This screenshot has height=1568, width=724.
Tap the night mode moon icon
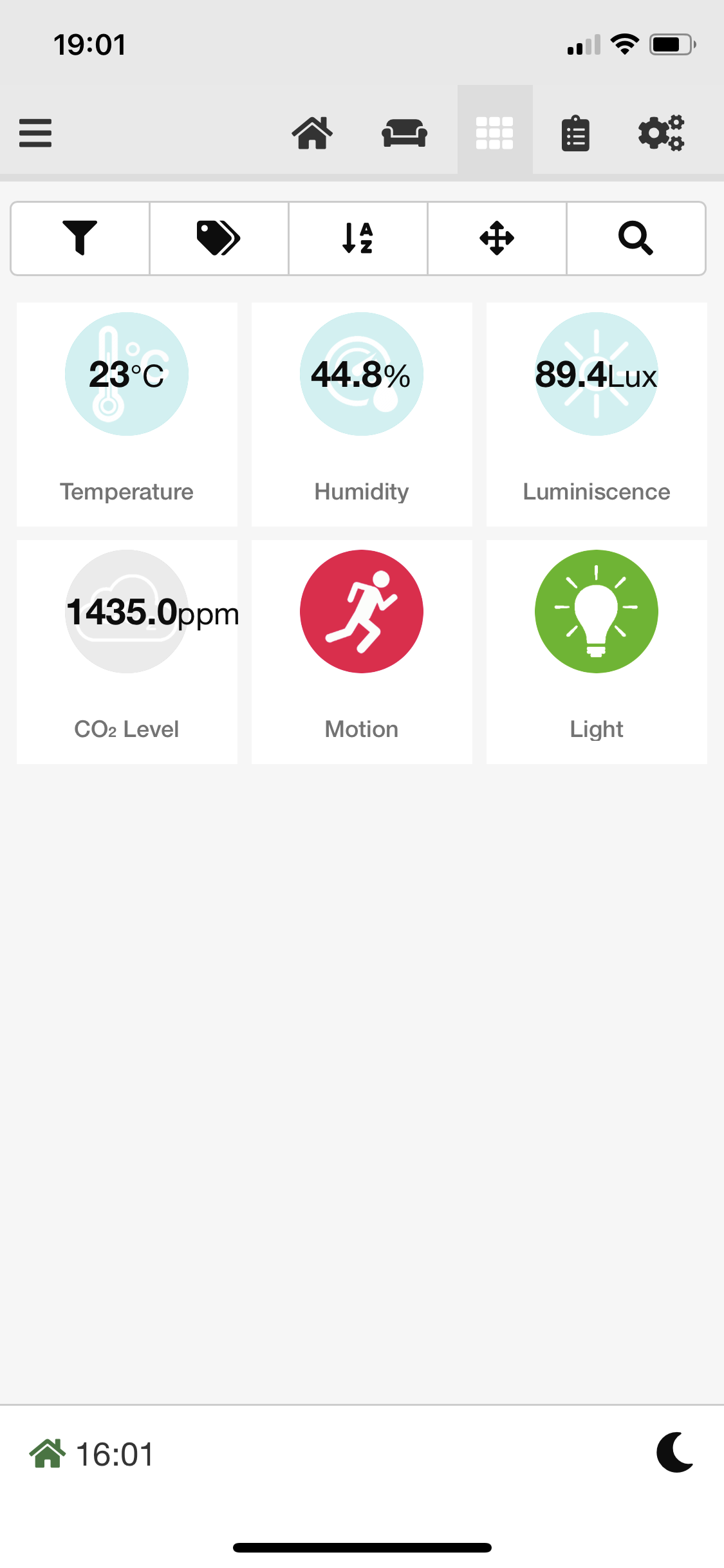pyautogui.click(x=675, y=1452)
